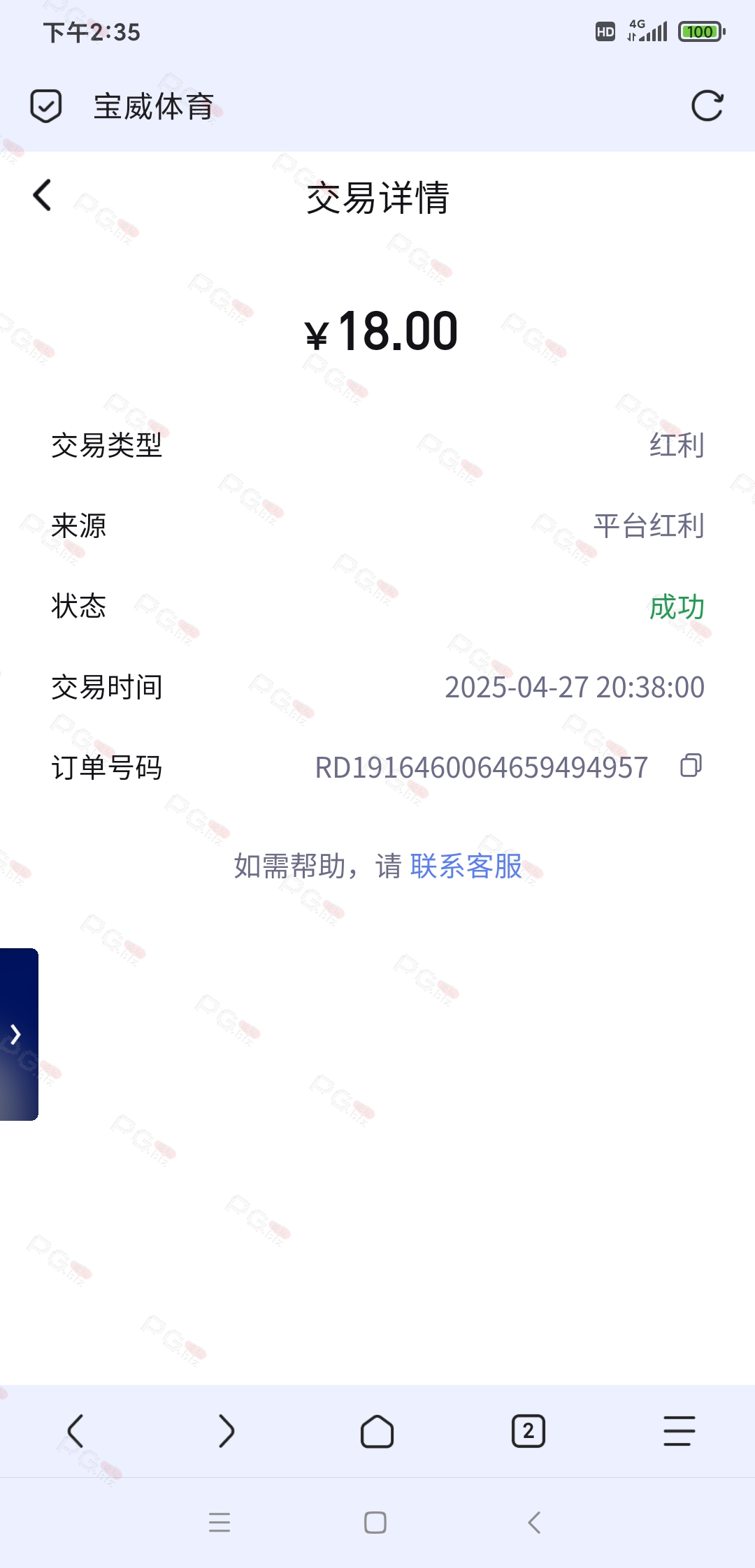Open the browser home page

pos(377,1431)
